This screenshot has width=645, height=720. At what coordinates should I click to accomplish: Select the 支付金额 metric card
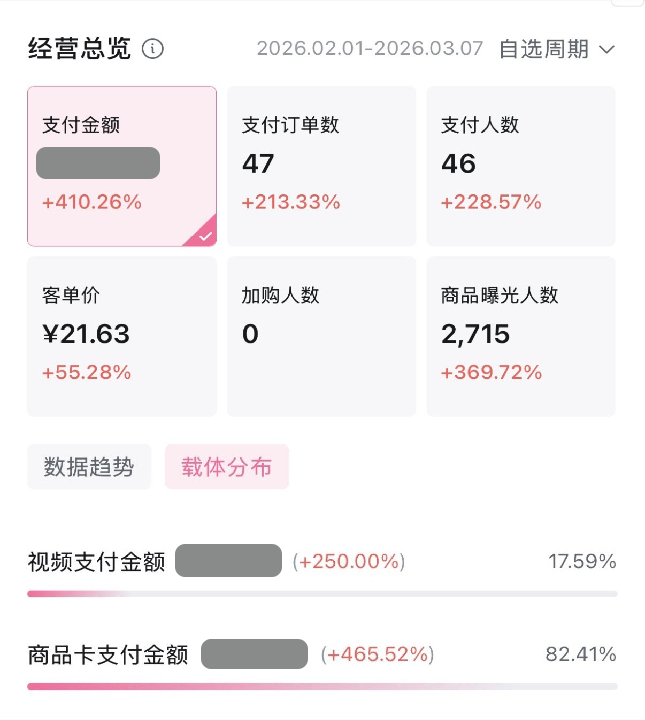coord(122,166)
